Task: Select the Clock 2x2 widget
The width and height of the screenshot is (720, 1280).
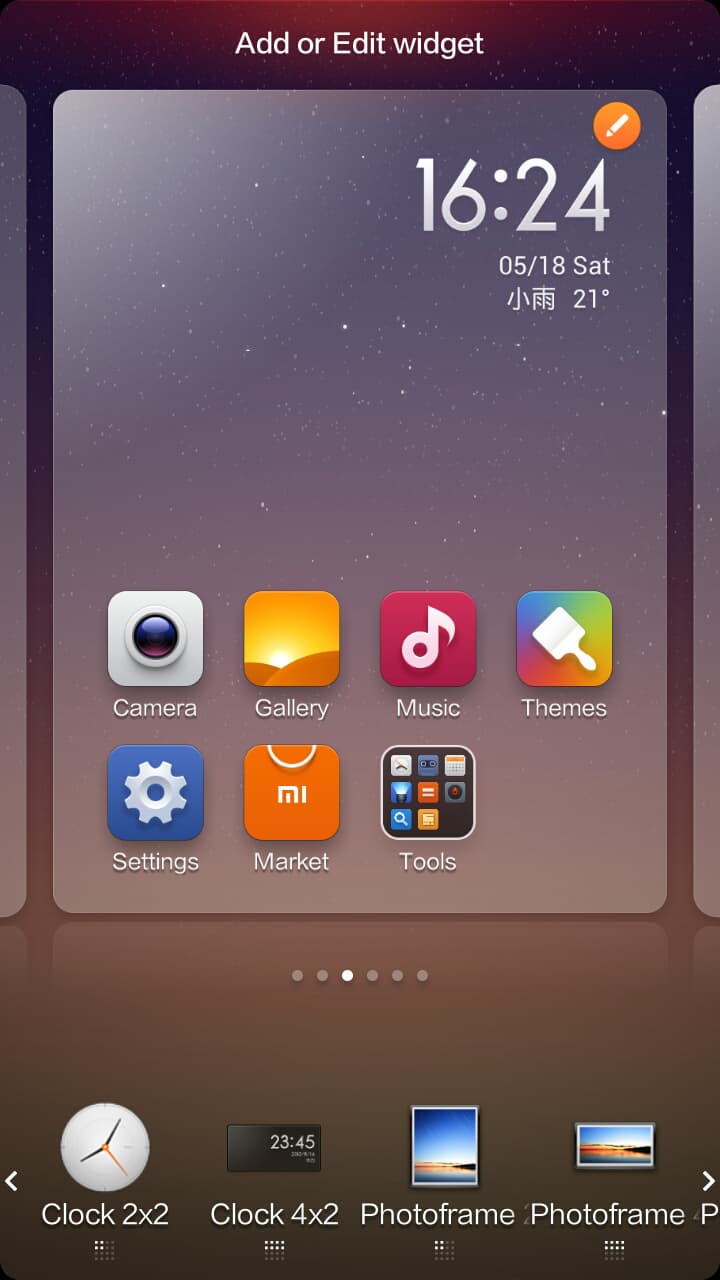Action: tap(105, 1150)
